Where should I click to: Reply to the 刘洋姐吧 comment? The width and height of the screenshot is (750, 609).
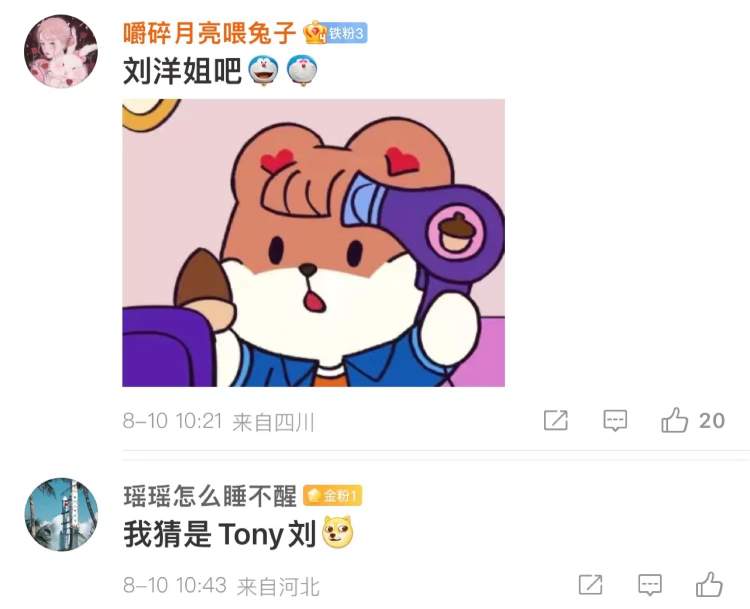pos(615,421)
